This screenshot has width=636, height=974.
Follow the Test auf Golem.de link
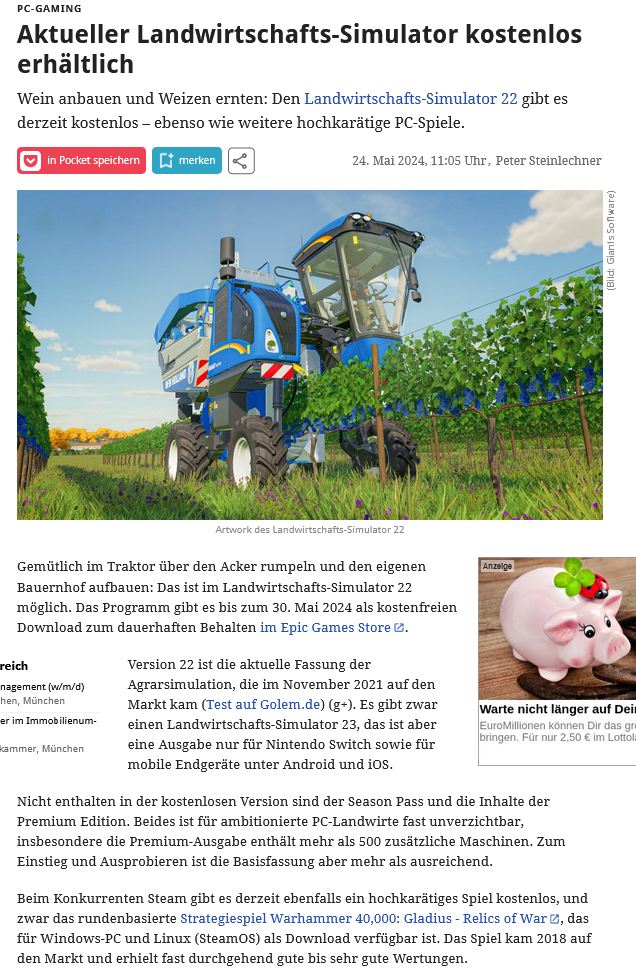[x=263, y=704]
